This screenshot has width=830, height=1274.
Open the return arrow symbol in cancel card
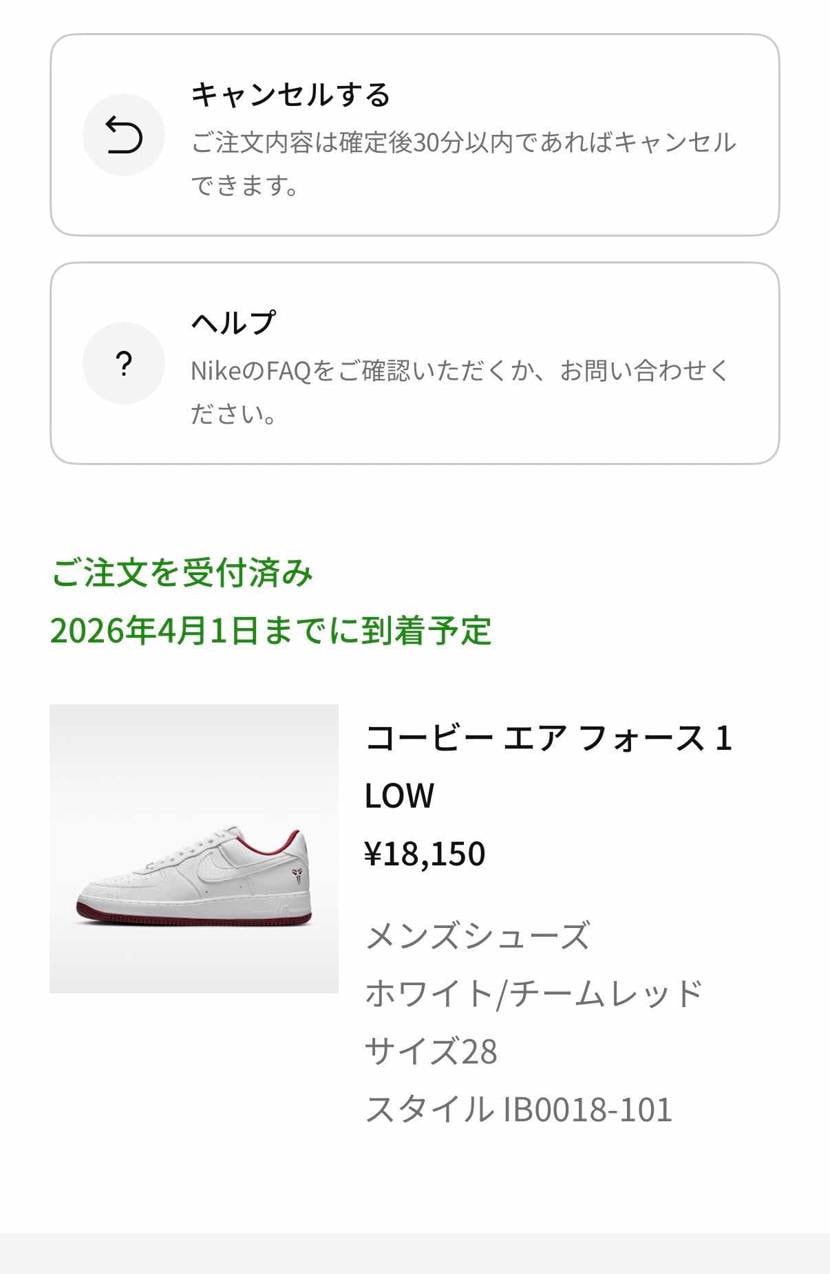(123, 134)
